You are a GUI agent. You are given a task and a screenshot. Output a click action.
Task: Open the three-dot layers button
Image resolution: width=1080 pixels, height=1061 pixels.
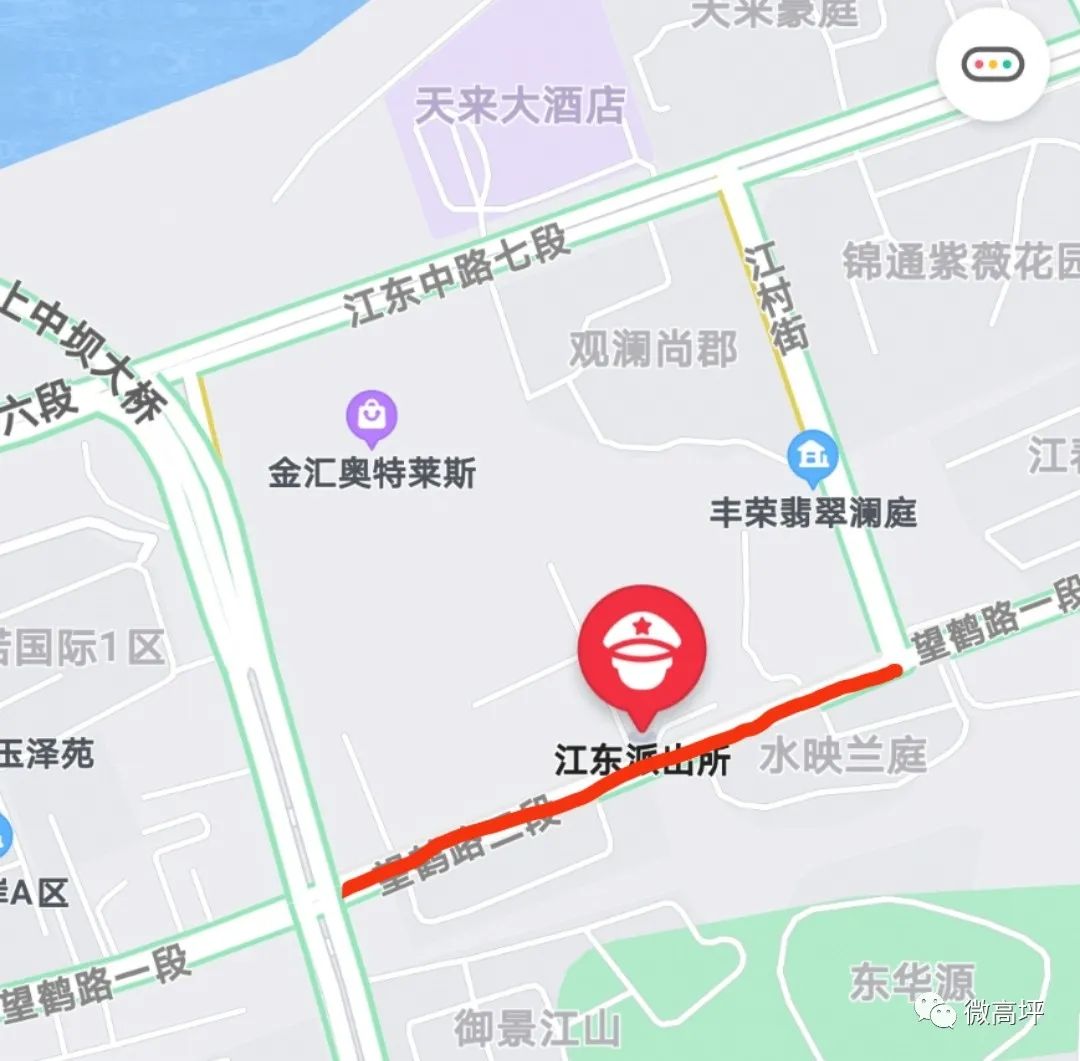point(992,66)
